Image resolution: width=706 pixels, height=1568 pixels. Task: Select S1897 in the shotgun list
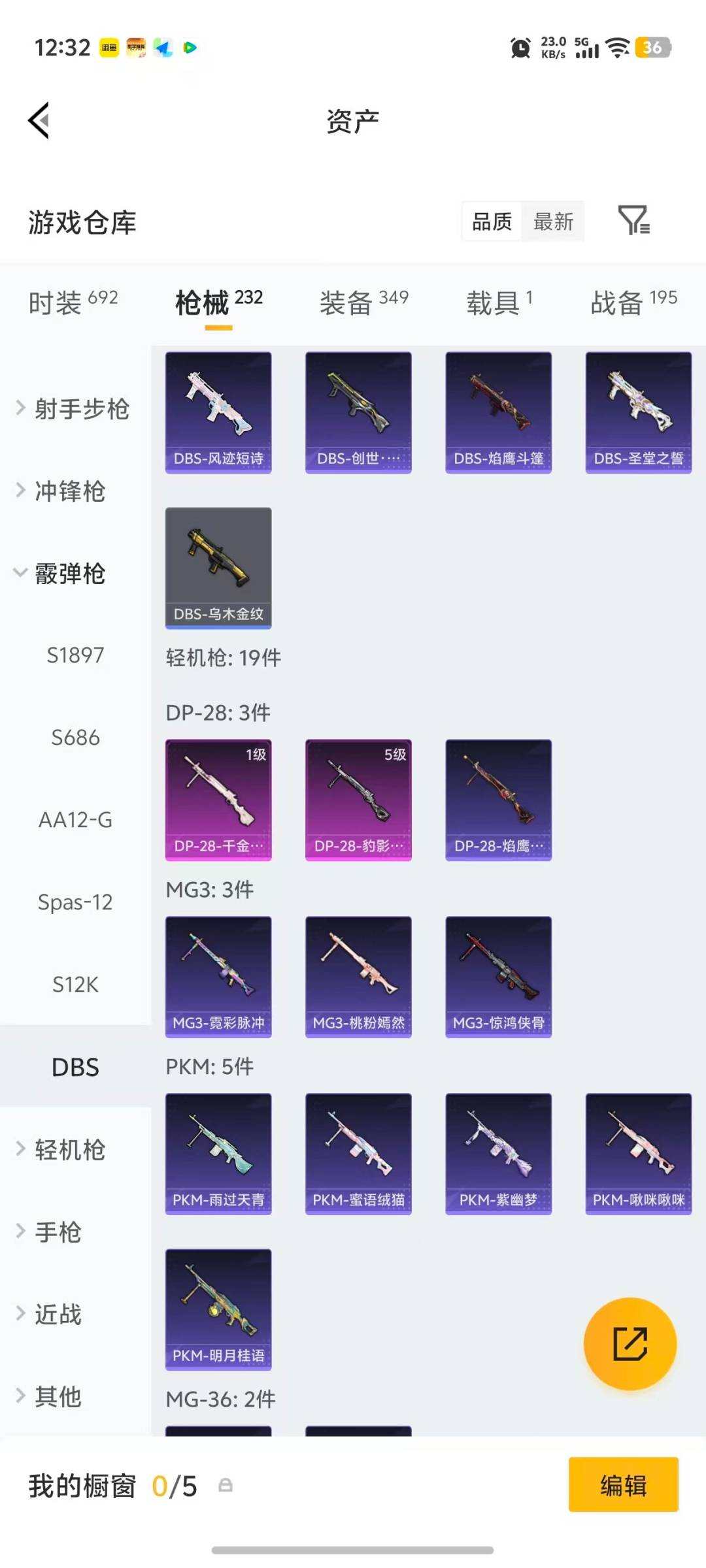click(x=76, y=656)
